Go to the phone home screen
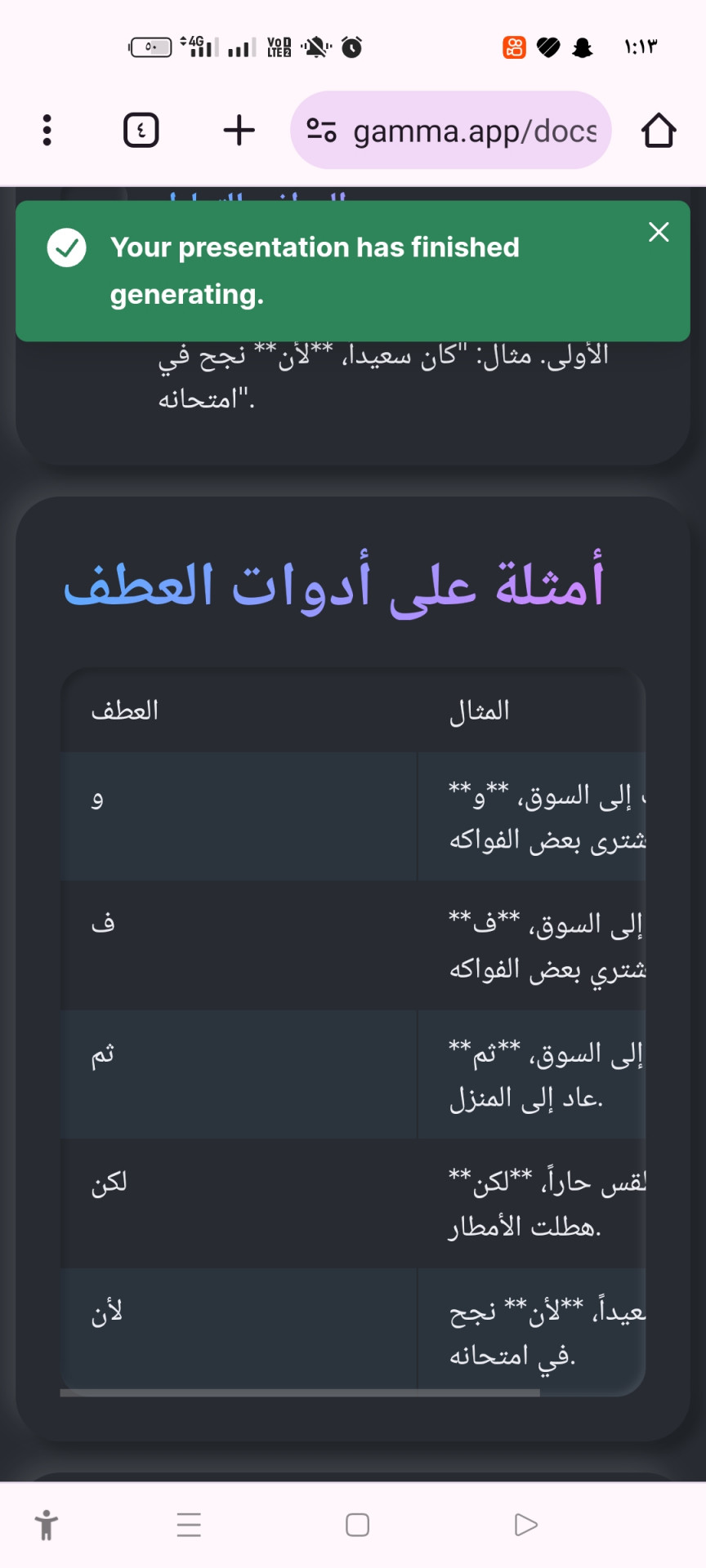 (357, 1525)
